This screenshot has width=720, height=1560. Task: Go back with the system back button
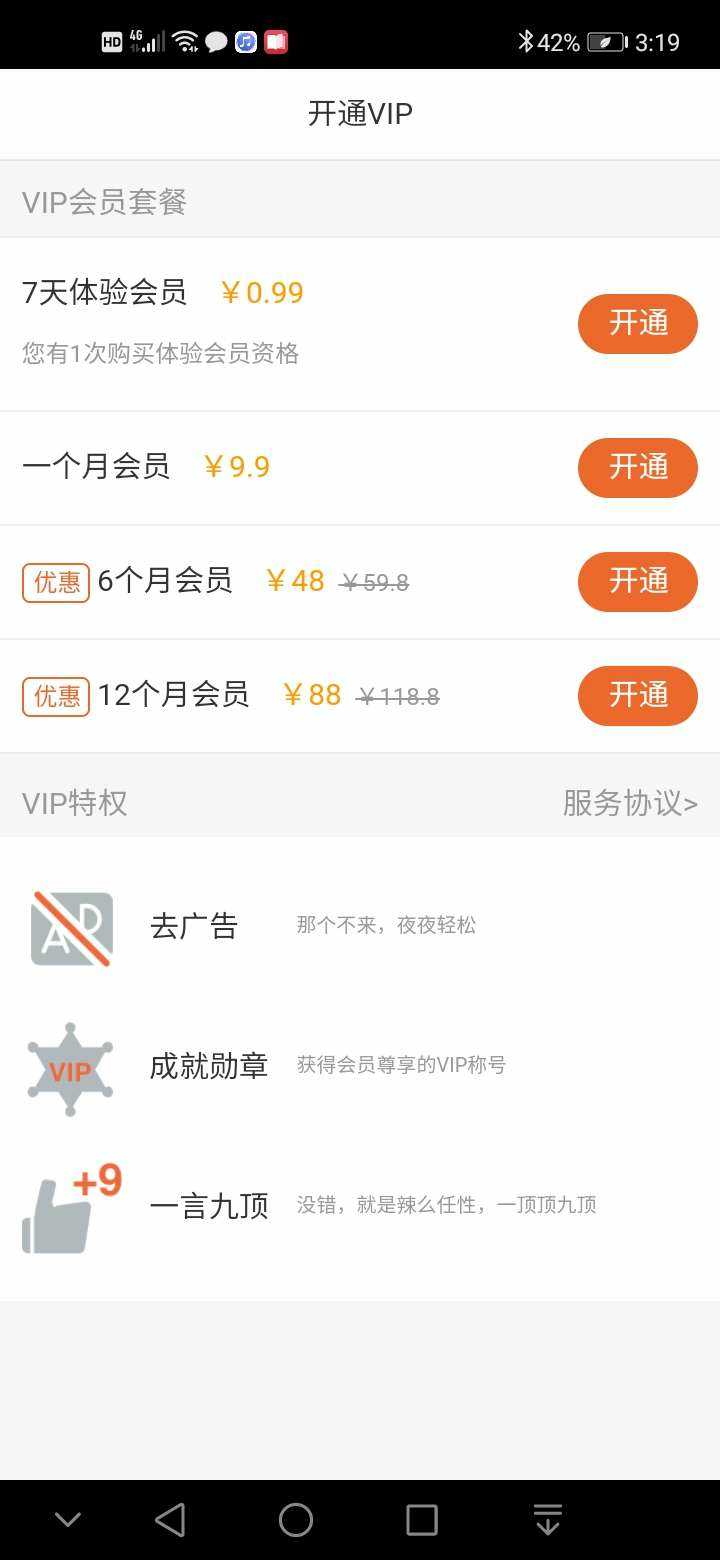click(x=170, y=1520)
